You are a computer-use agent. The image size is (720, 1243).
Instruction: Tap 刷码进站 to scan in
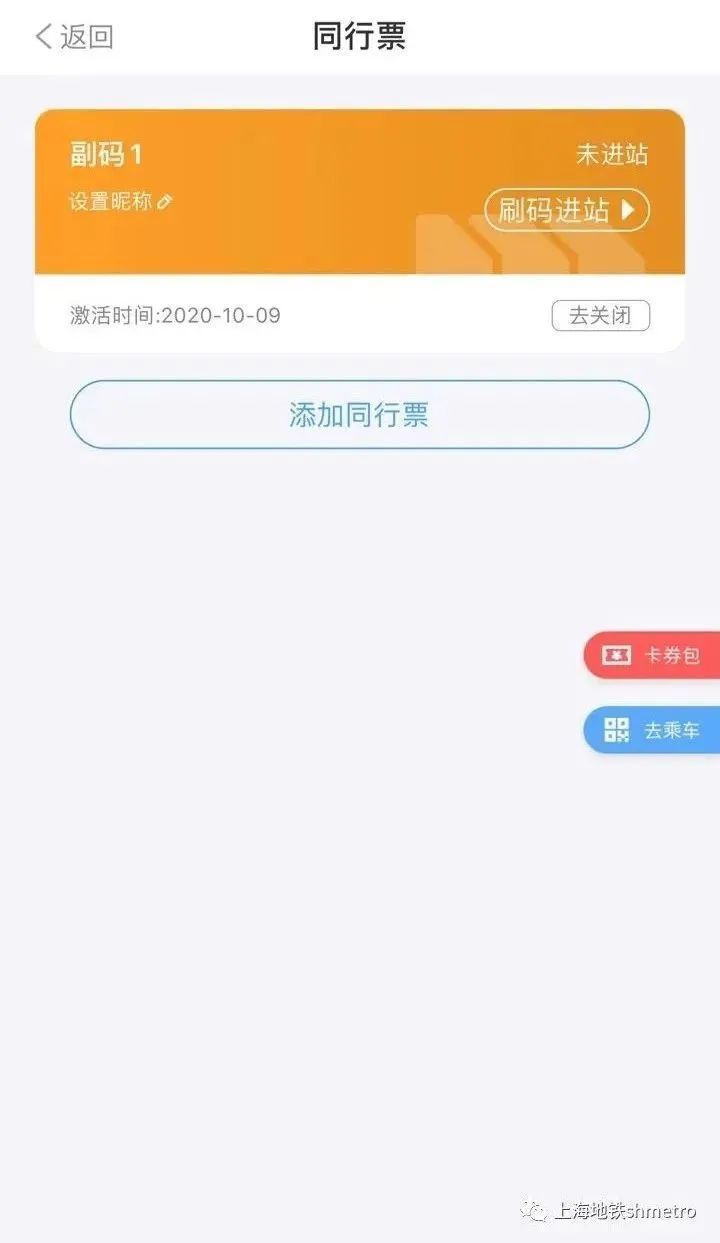tap(567, 210)
